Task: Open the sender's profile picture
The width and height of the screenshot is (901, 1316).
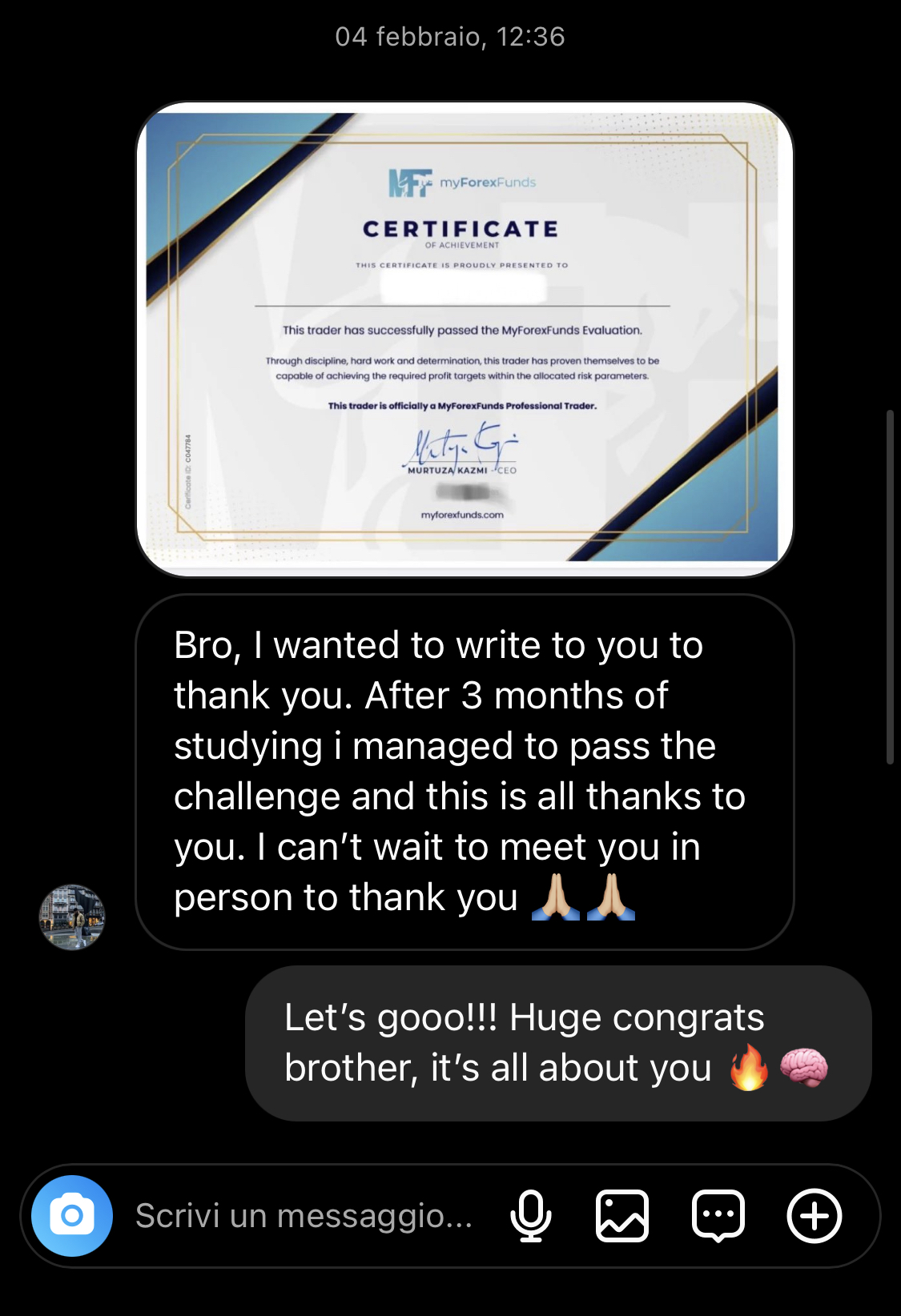Action: [72, 917]
